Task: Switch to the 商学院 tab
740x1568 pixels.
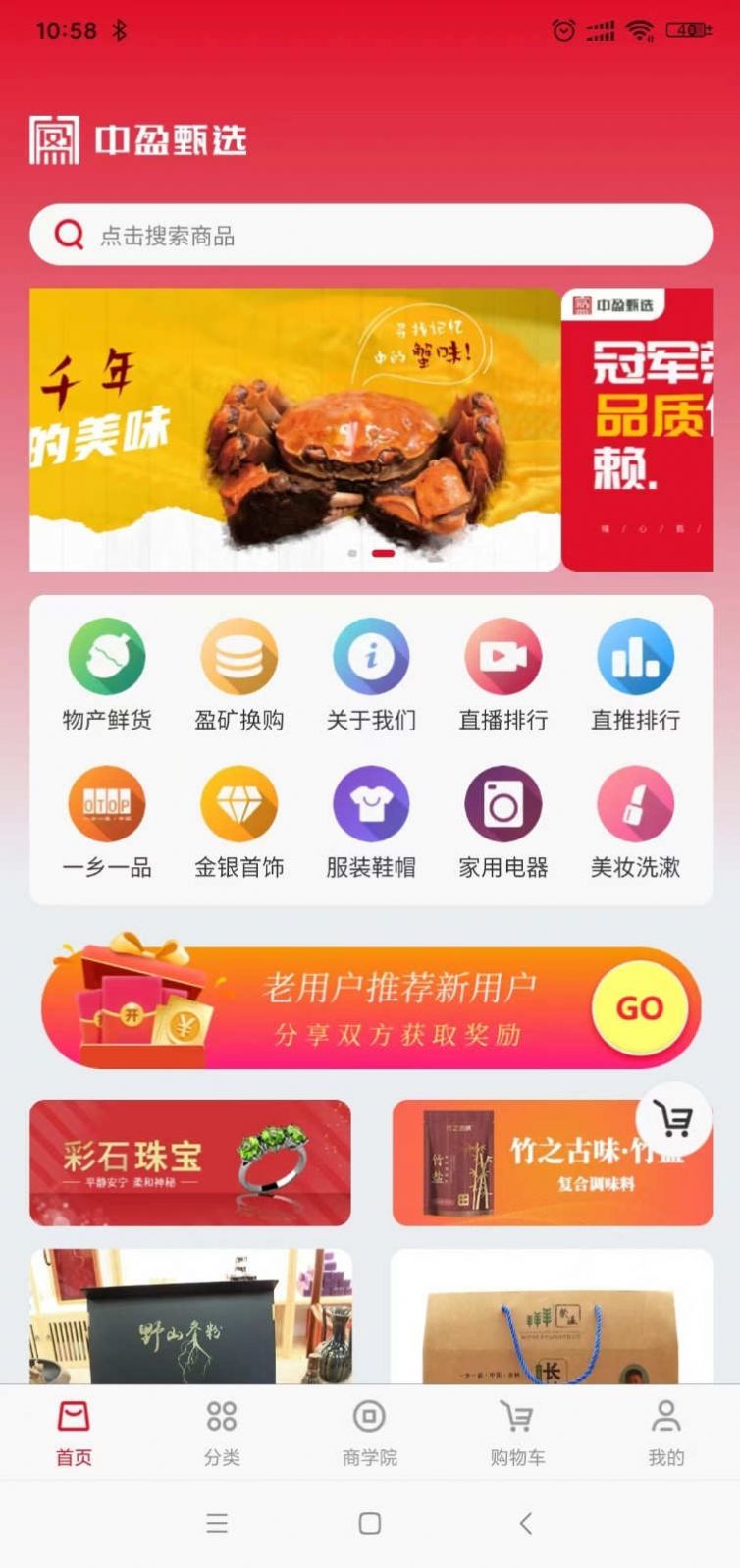Action: click(x=370, y=1433)
